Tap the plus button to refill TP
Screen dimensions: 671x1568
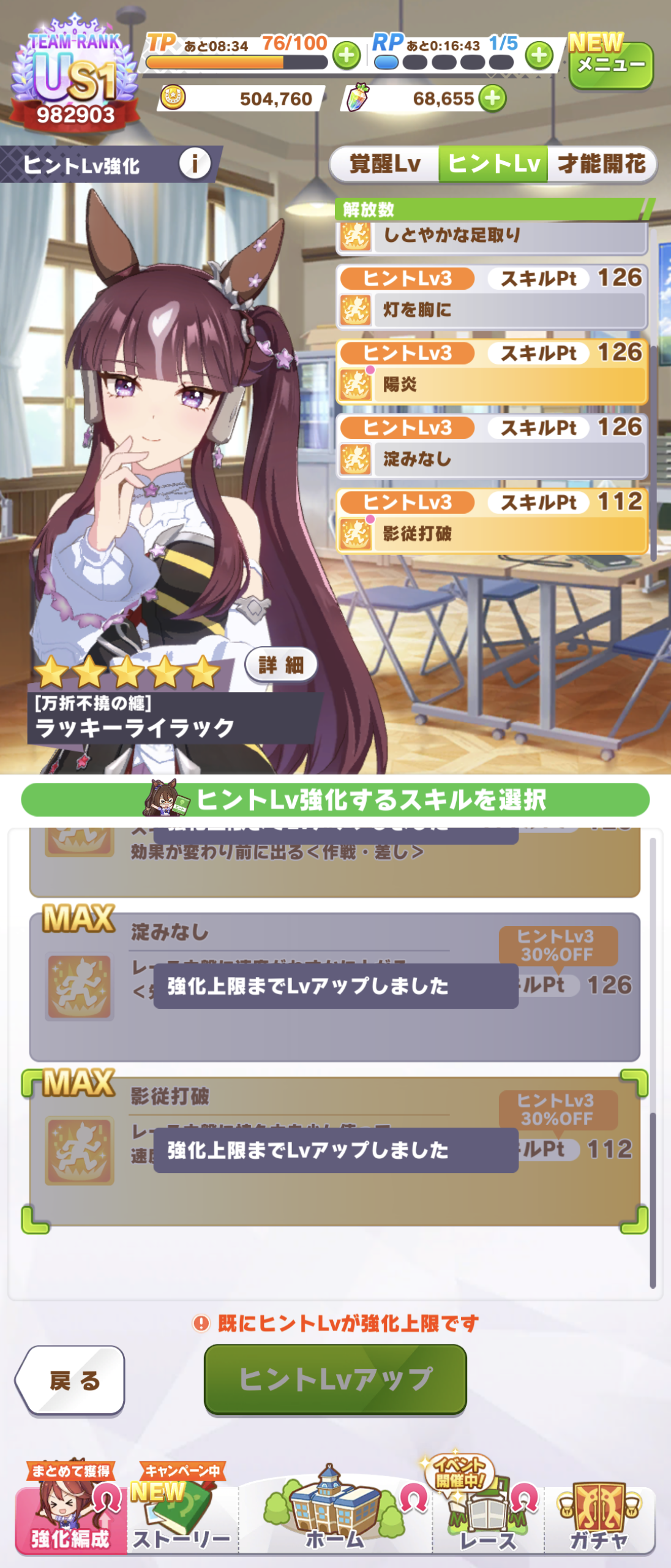pyautogui.click(x=347, y=56)
